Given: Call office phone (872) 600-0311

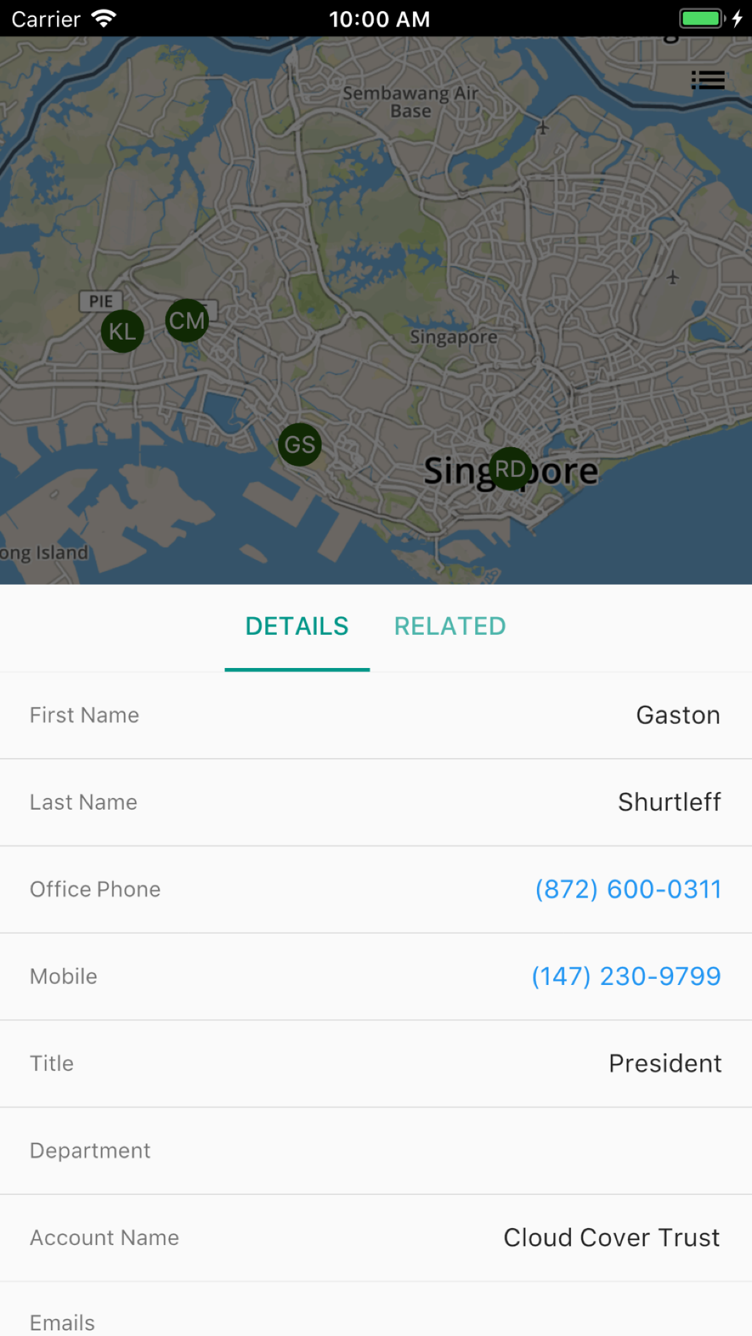Looking at the screenshot, I should [x=628, y=889].
